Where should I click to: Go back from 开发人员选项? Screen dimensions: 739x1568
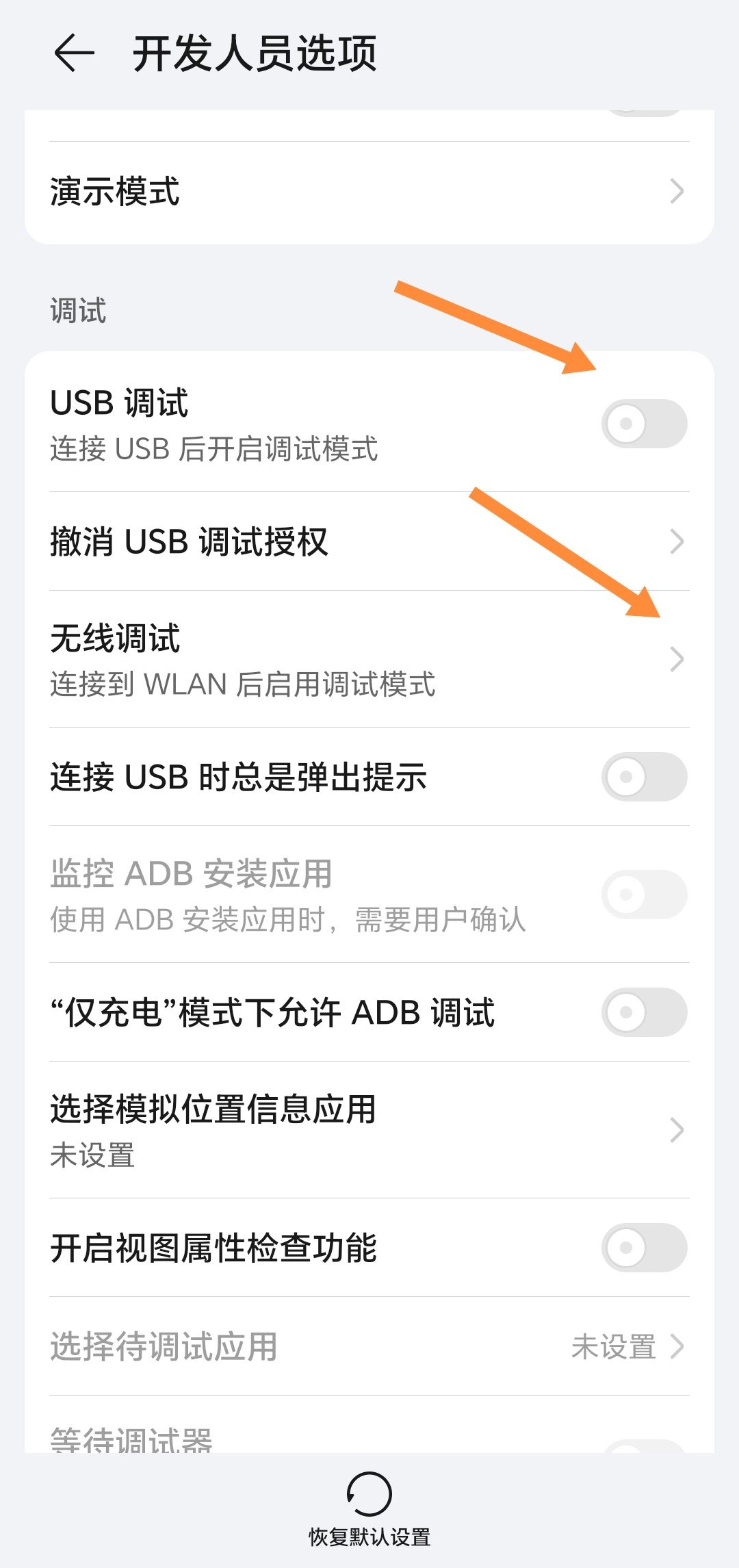(x=74, y=53)
